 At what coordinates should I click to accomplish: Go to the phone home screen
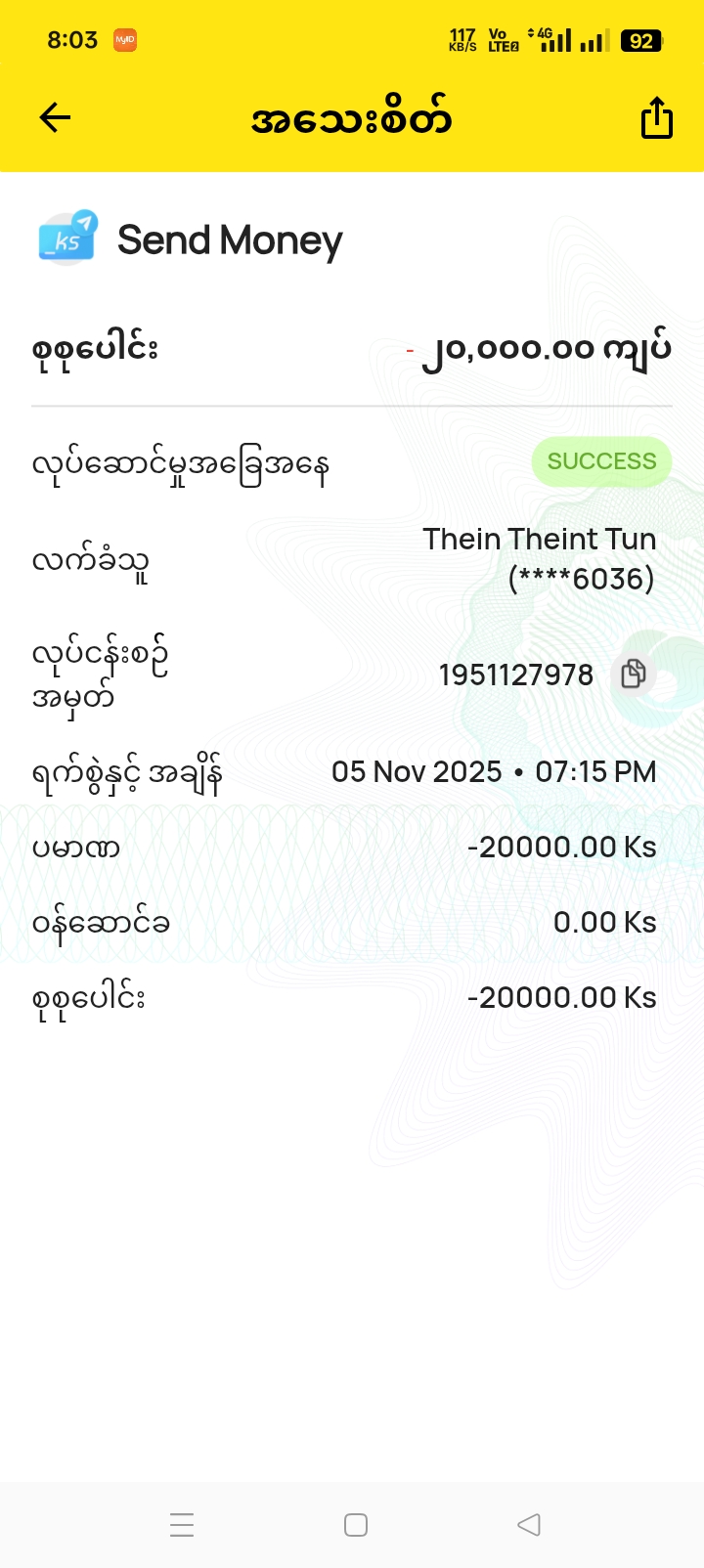click(356, 1524)
